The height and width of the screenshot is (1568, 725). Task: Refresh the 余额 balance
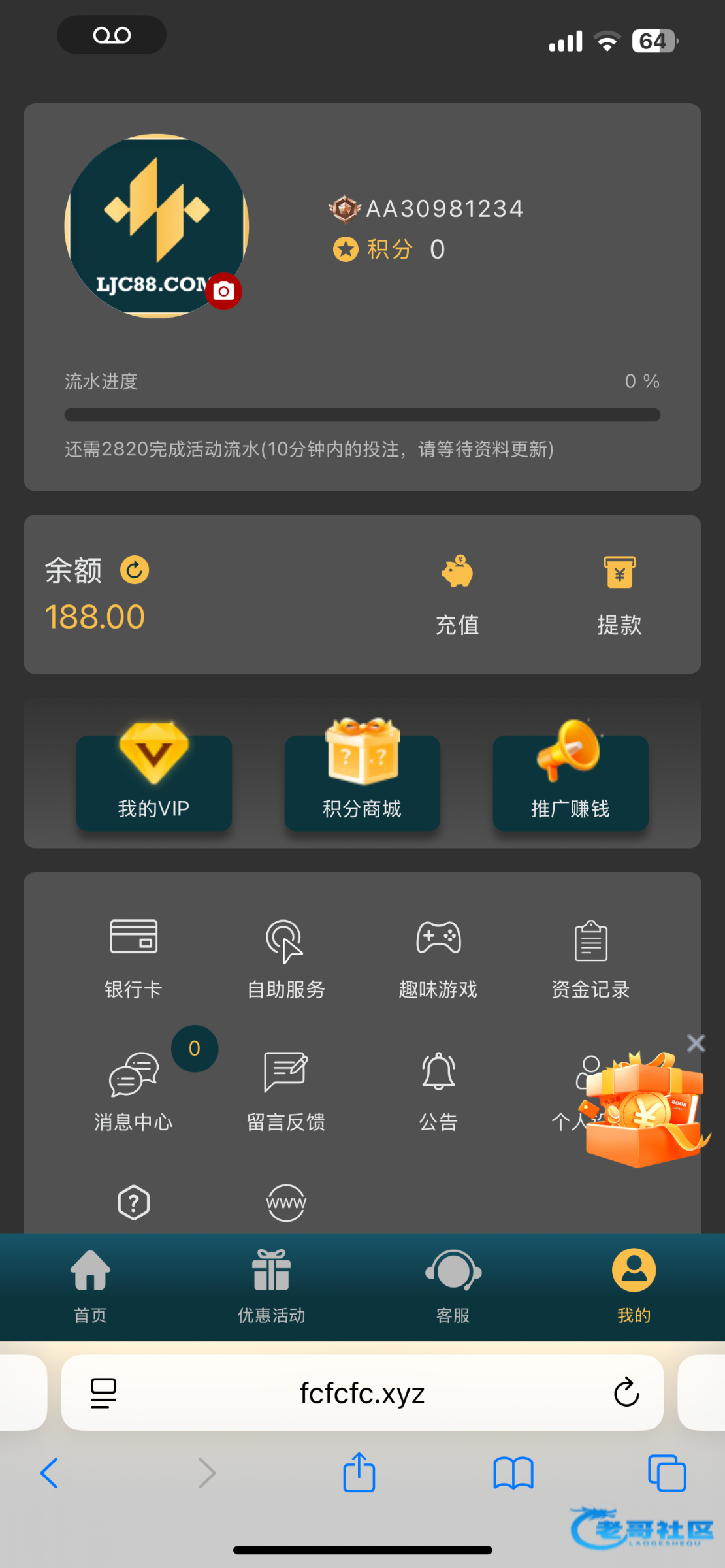pos(135,570)
